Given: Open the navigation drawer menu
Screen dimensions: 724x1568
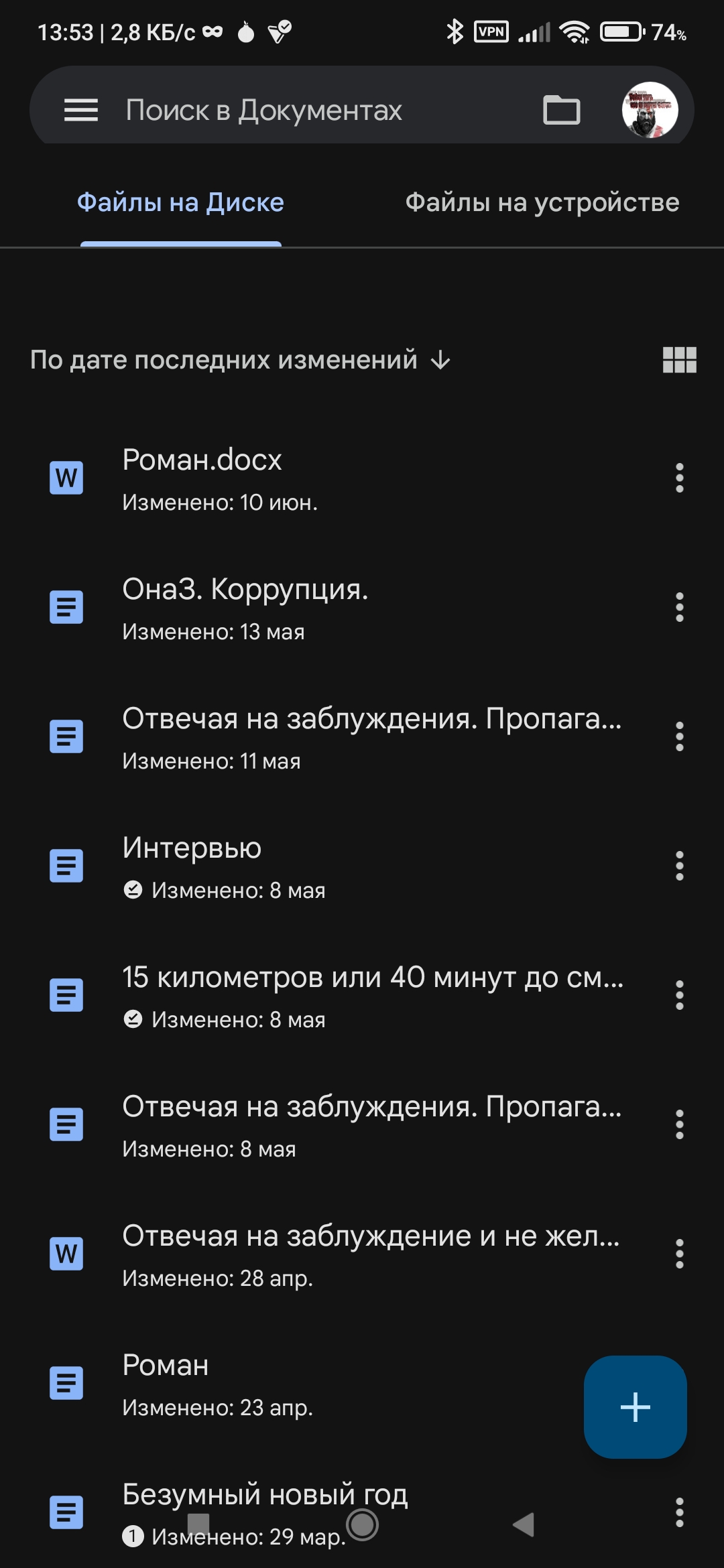Looking at the screenshot, I should pos(80,109).
